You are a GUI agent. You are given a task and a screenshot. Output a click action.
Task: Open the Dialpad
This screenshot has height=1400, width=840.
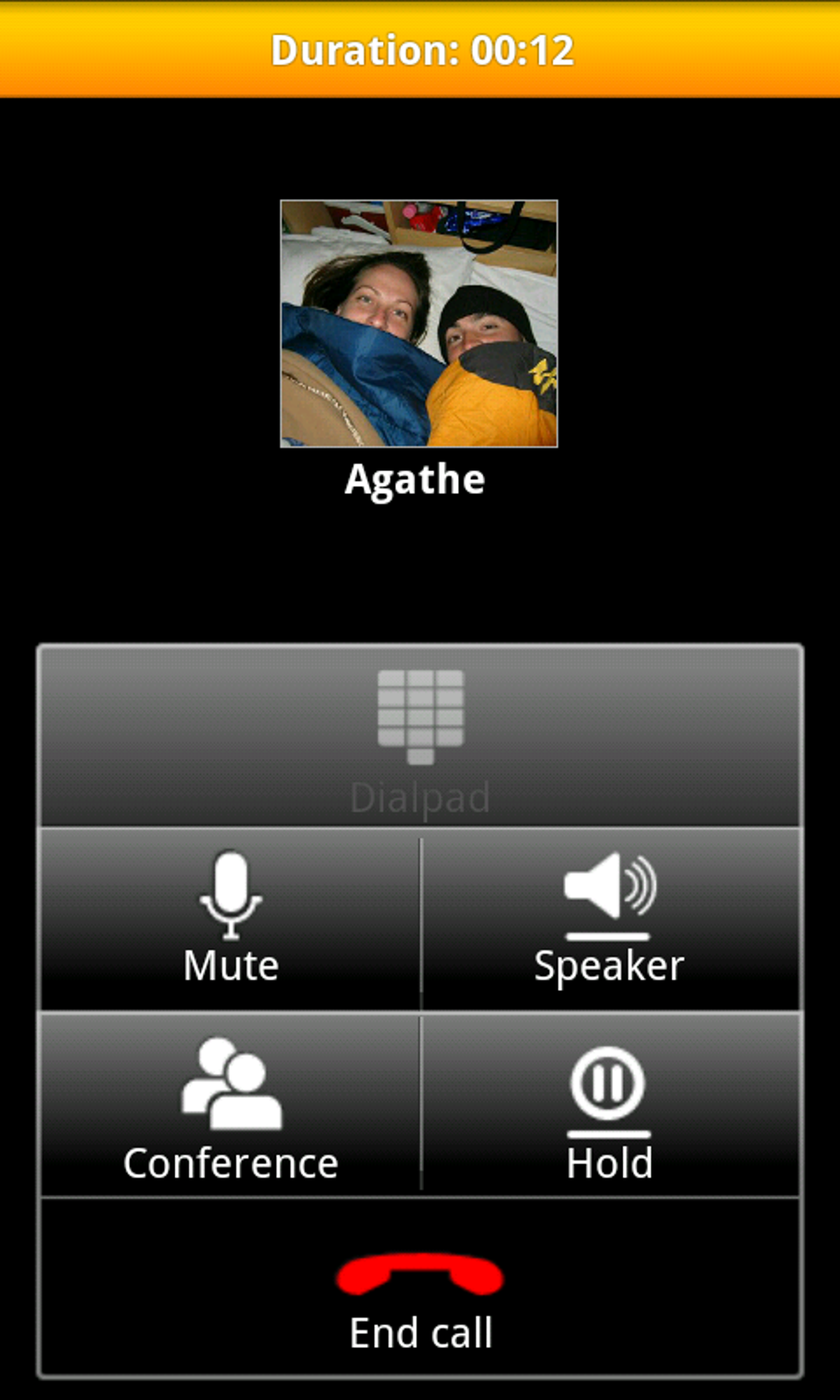click(x=420, y=735)
